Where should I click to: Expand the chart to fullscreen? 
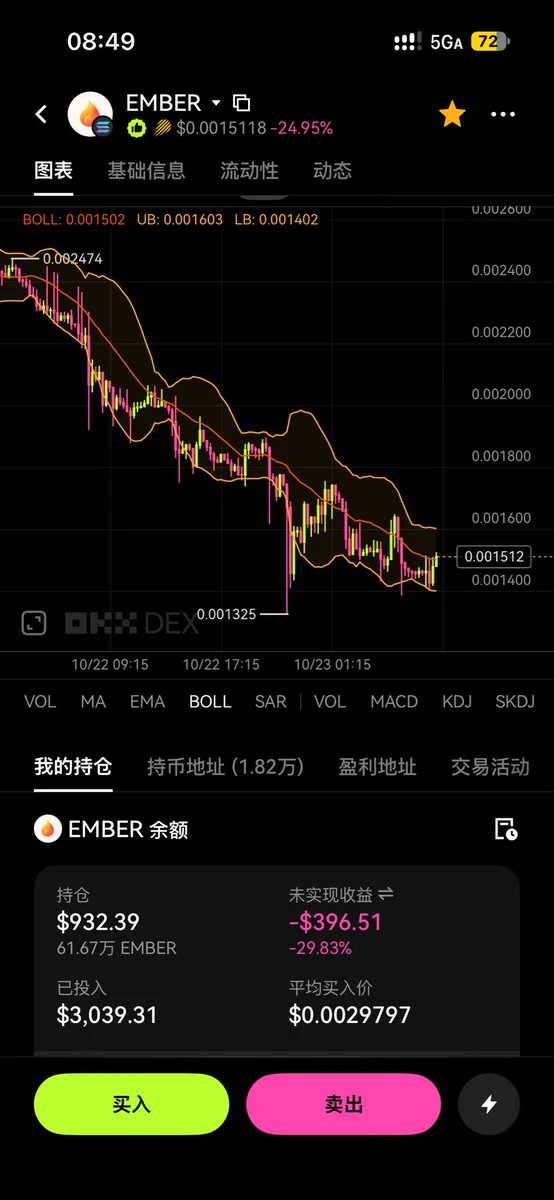pos(33,623)
